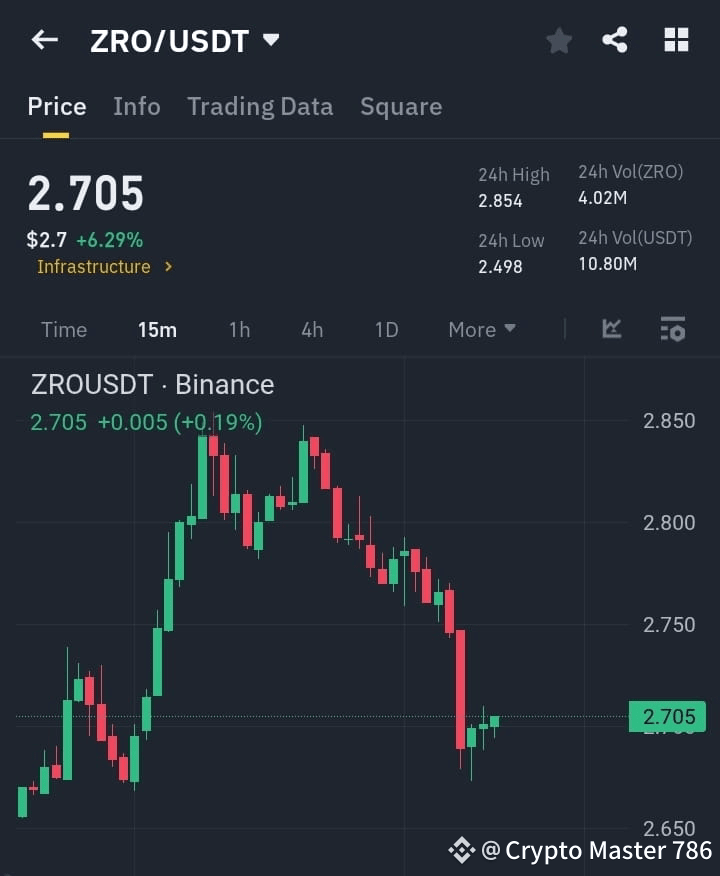This screenshot has width=720, height=876.
Task: Select the 1D timeframe
Action: [x=386, y=329]
